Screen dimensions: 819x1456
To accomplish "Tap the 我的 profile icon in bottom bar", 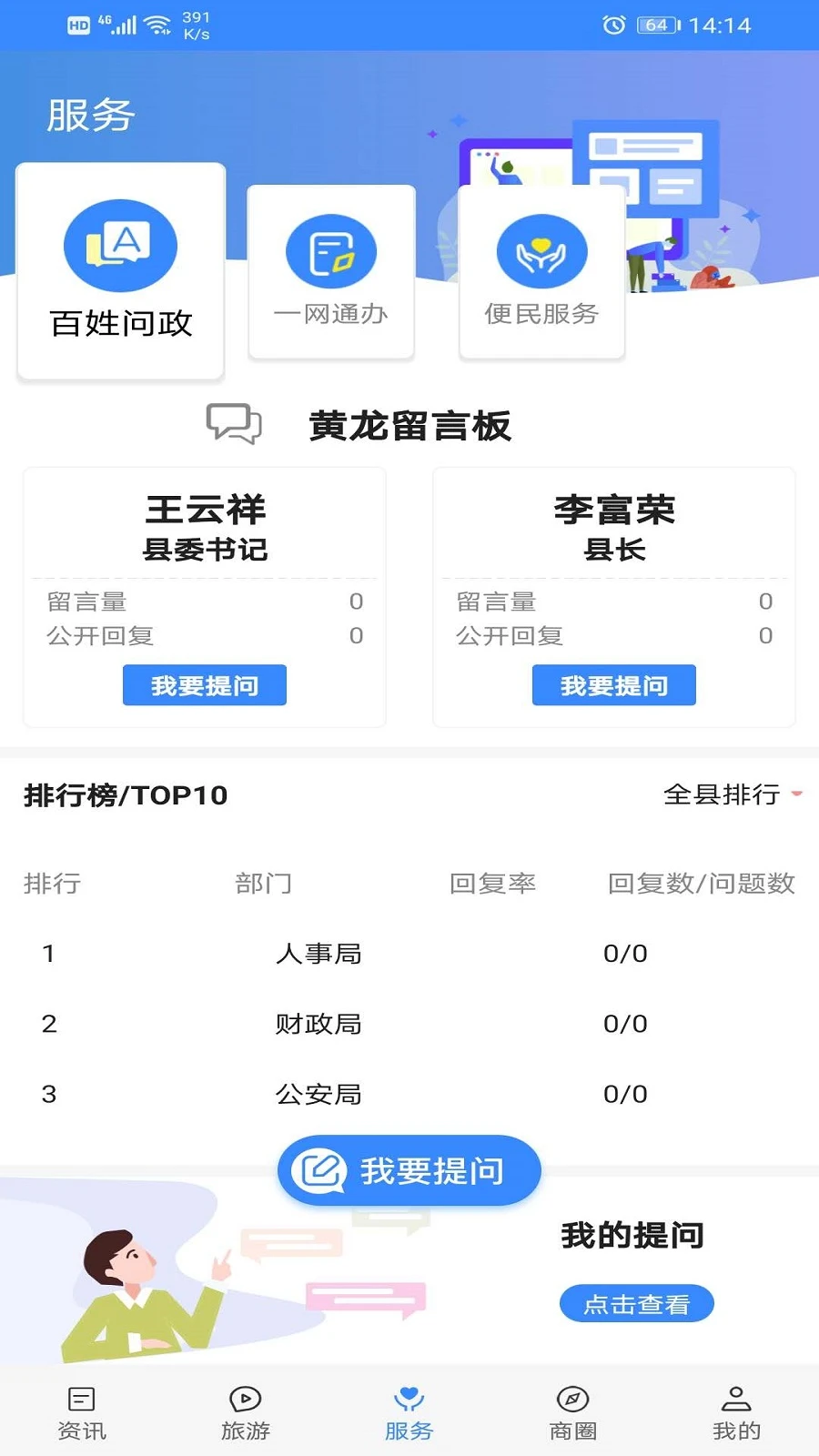I will tap(736, 1399).
